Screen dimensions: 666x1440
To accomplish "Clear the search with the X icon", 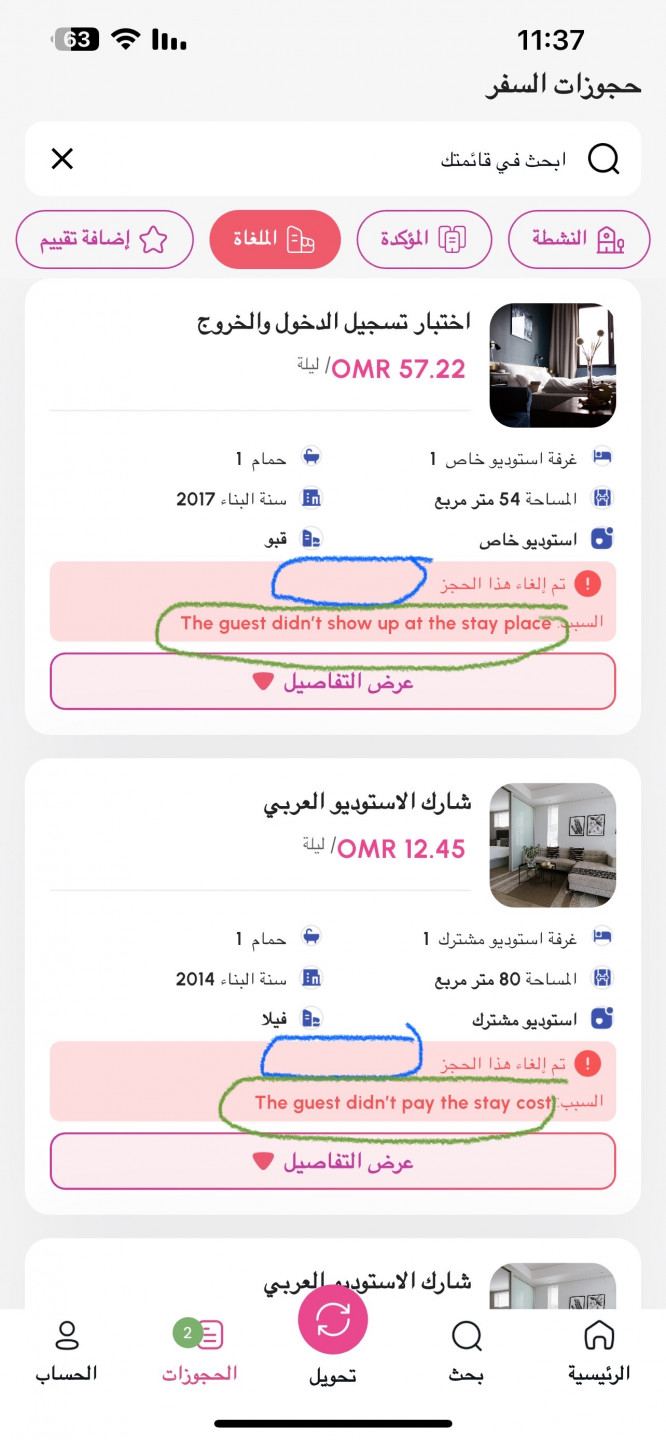I will (x=62, y=159).
